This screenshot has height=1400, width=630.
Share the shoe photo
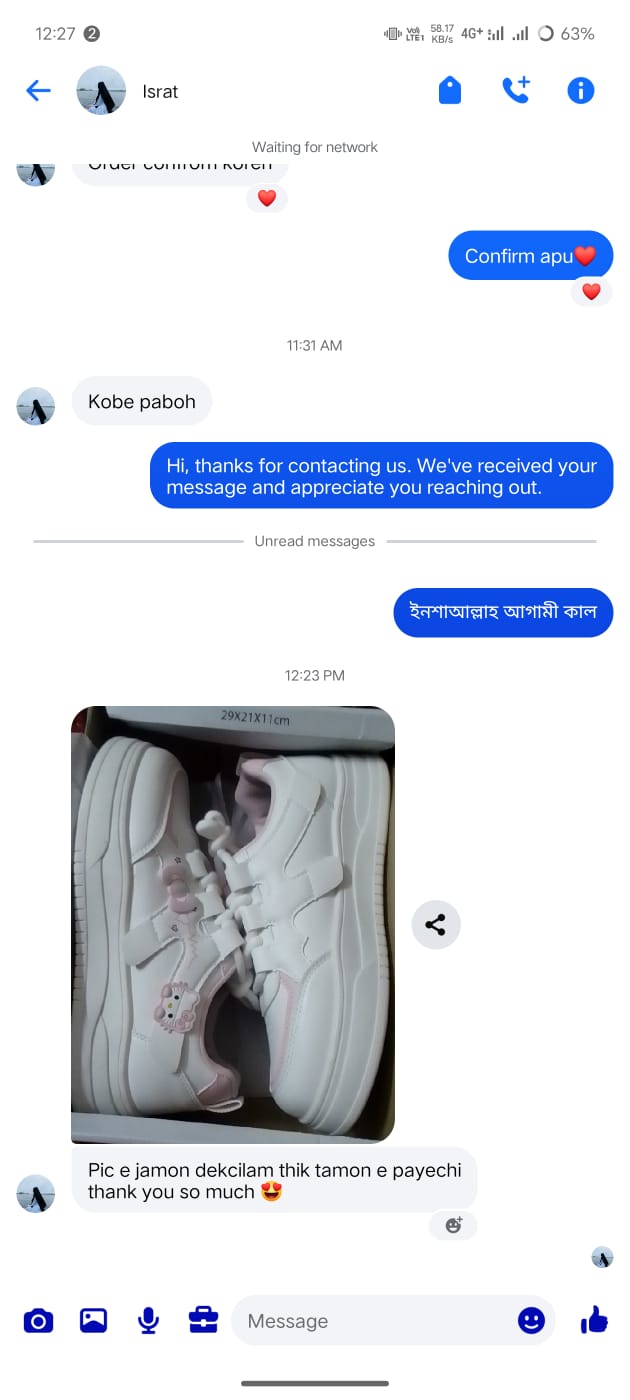click(436, 925)
